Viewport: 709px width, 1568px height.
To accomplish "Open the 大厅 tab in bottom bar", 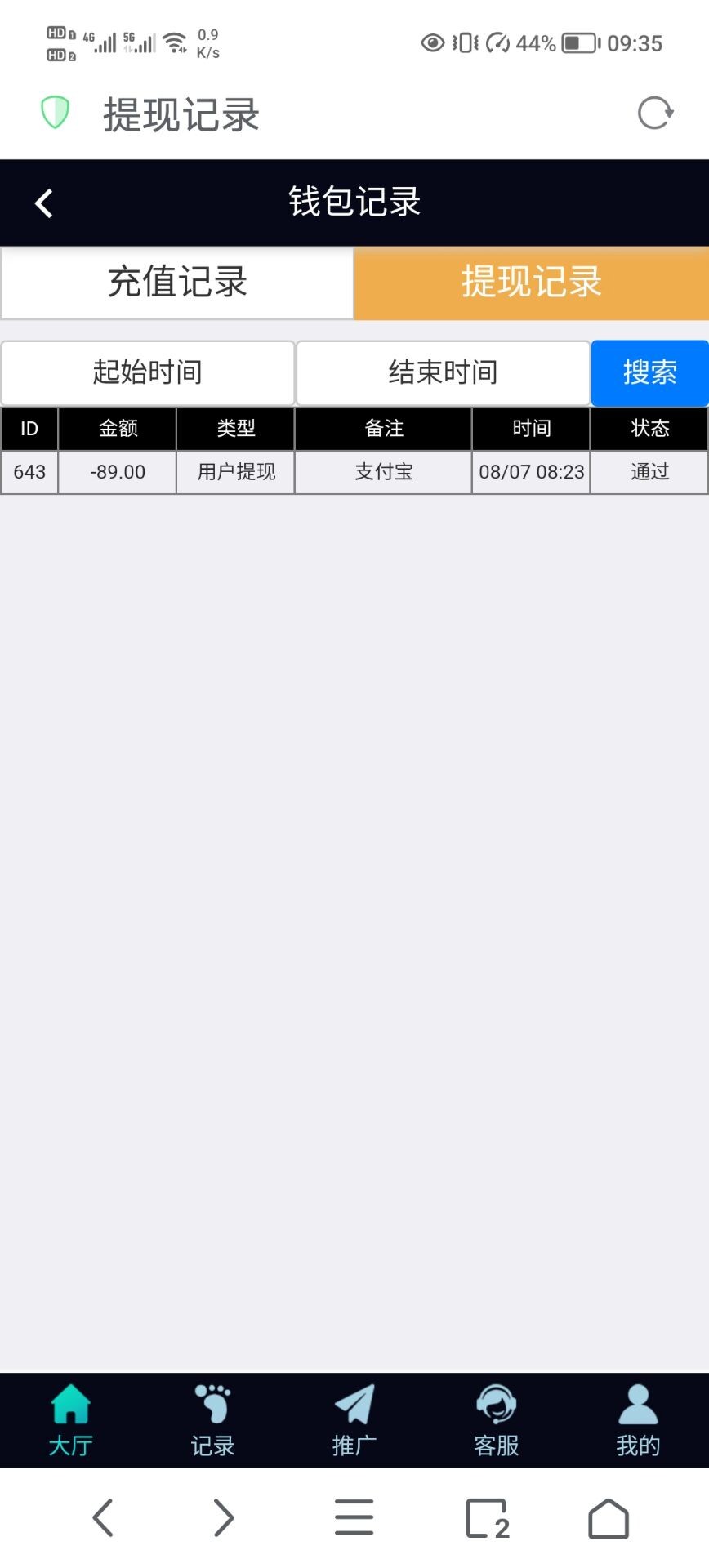I will (x=70, y=1420).
